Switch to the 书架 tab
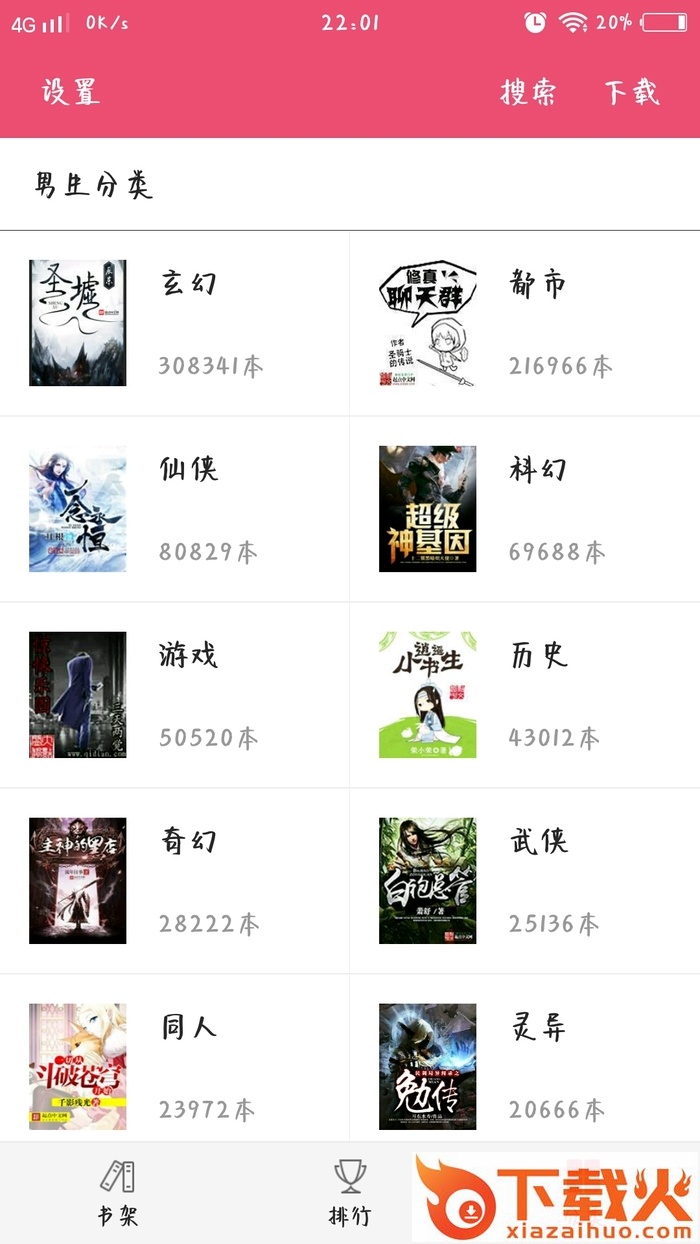 click(x=117, y=1193)
